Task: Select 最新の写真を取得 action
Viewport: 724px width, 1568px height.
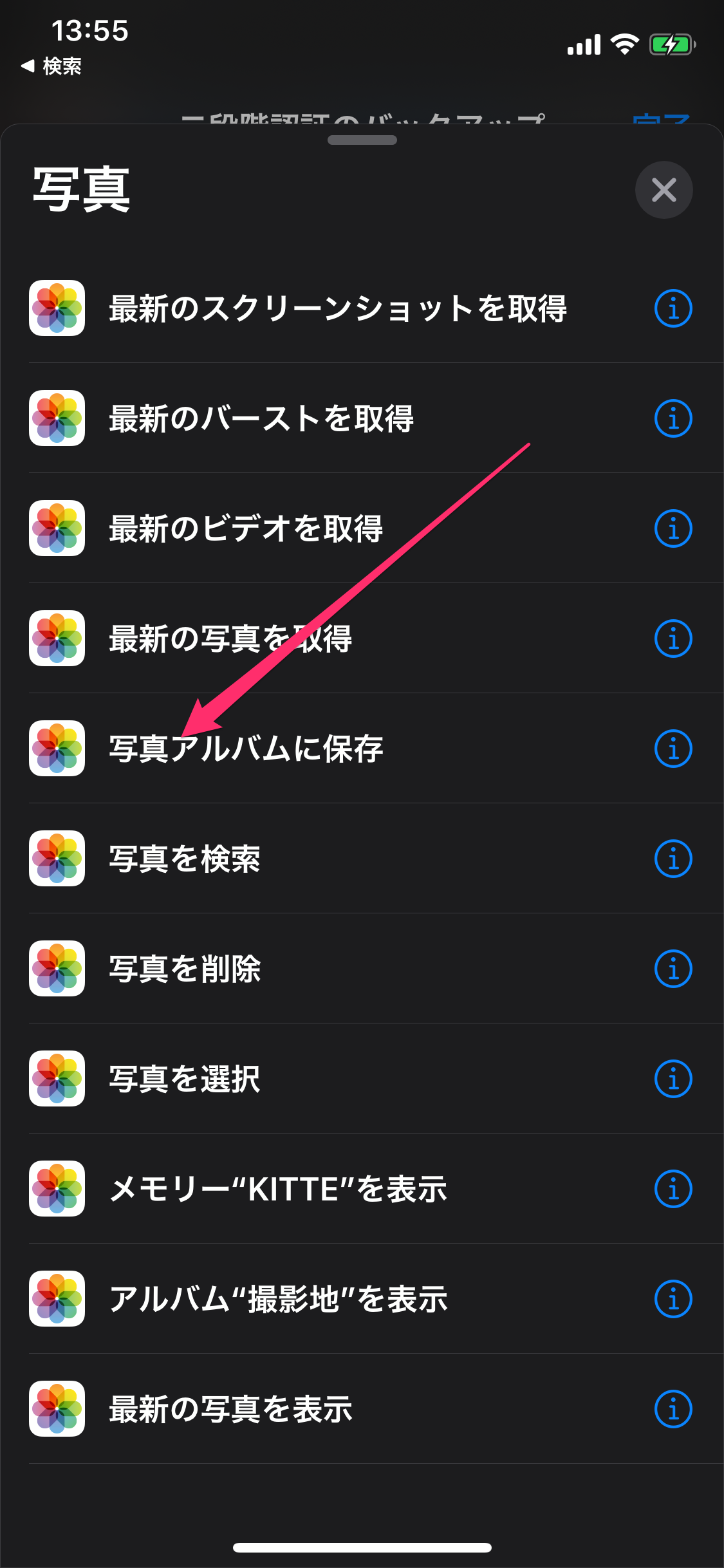Action: [230, 639]
